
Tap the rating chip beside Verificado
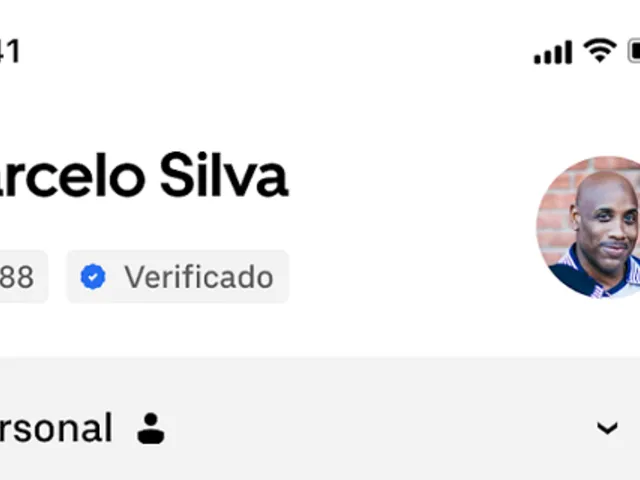[x=20, y=277]
